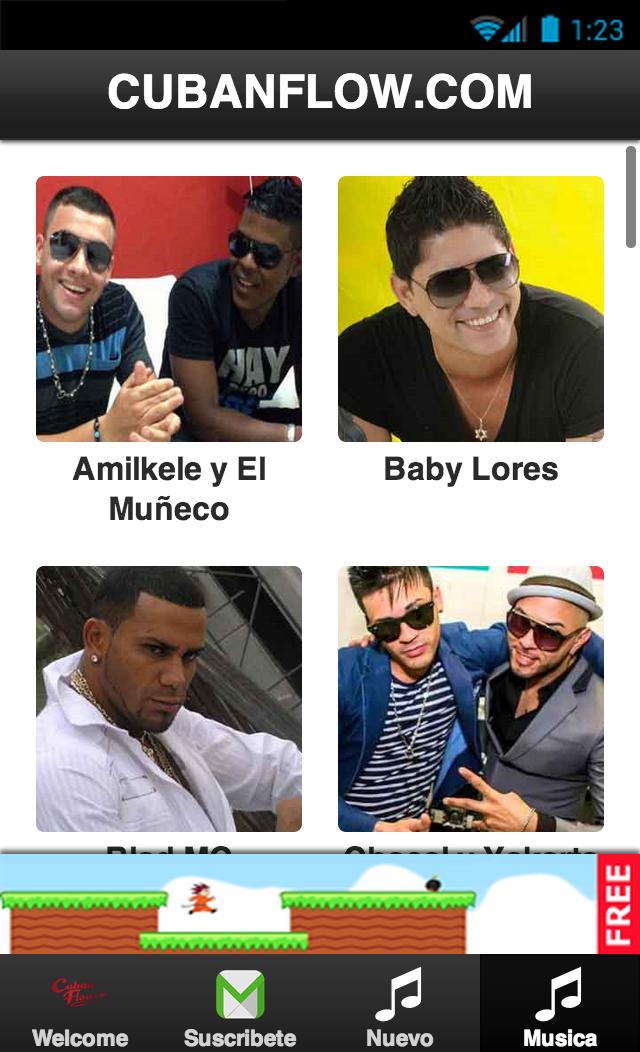The image size is (640, 1052).
Task: Open the free game ad banner
Action: [320, 904]
